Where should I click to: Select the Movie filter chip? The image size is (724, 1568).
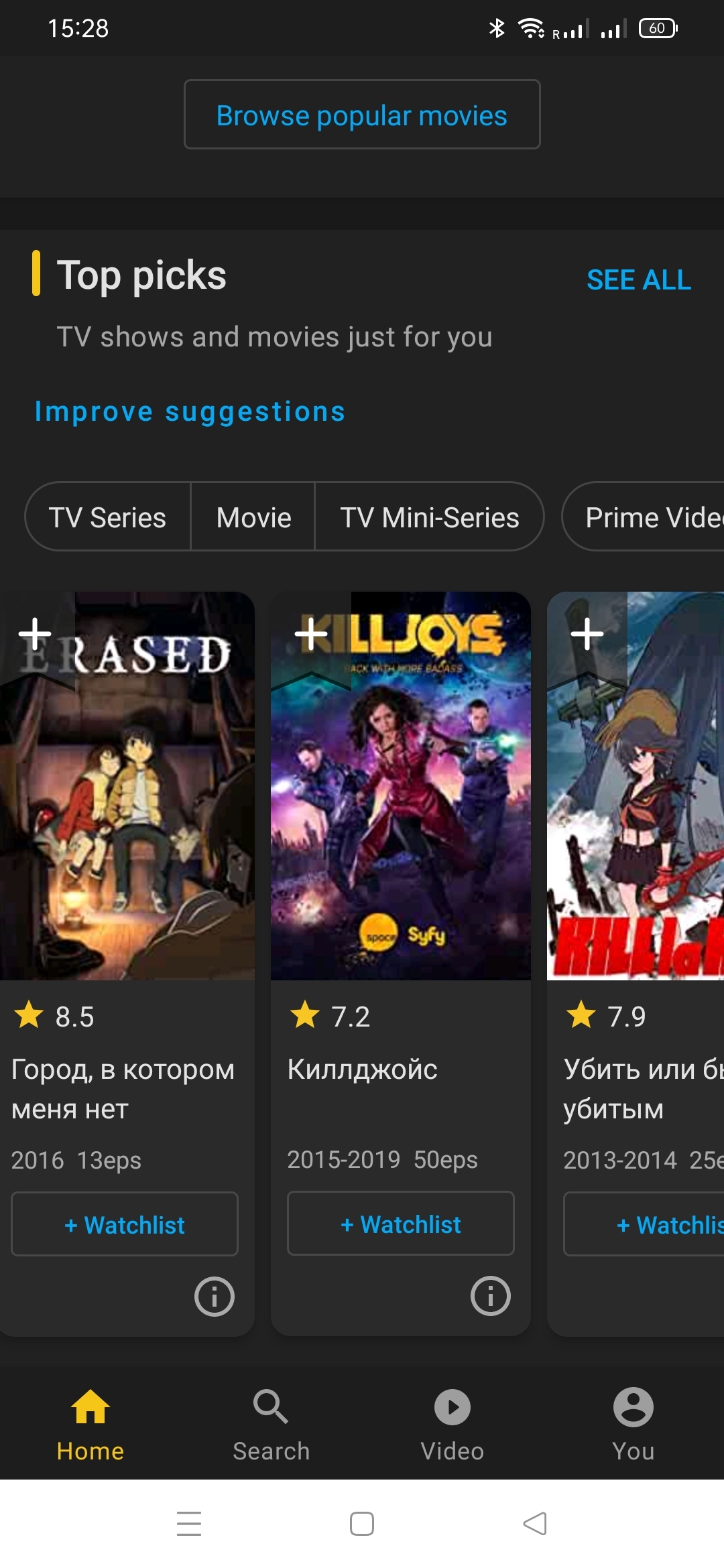click(x=253, y=517)
